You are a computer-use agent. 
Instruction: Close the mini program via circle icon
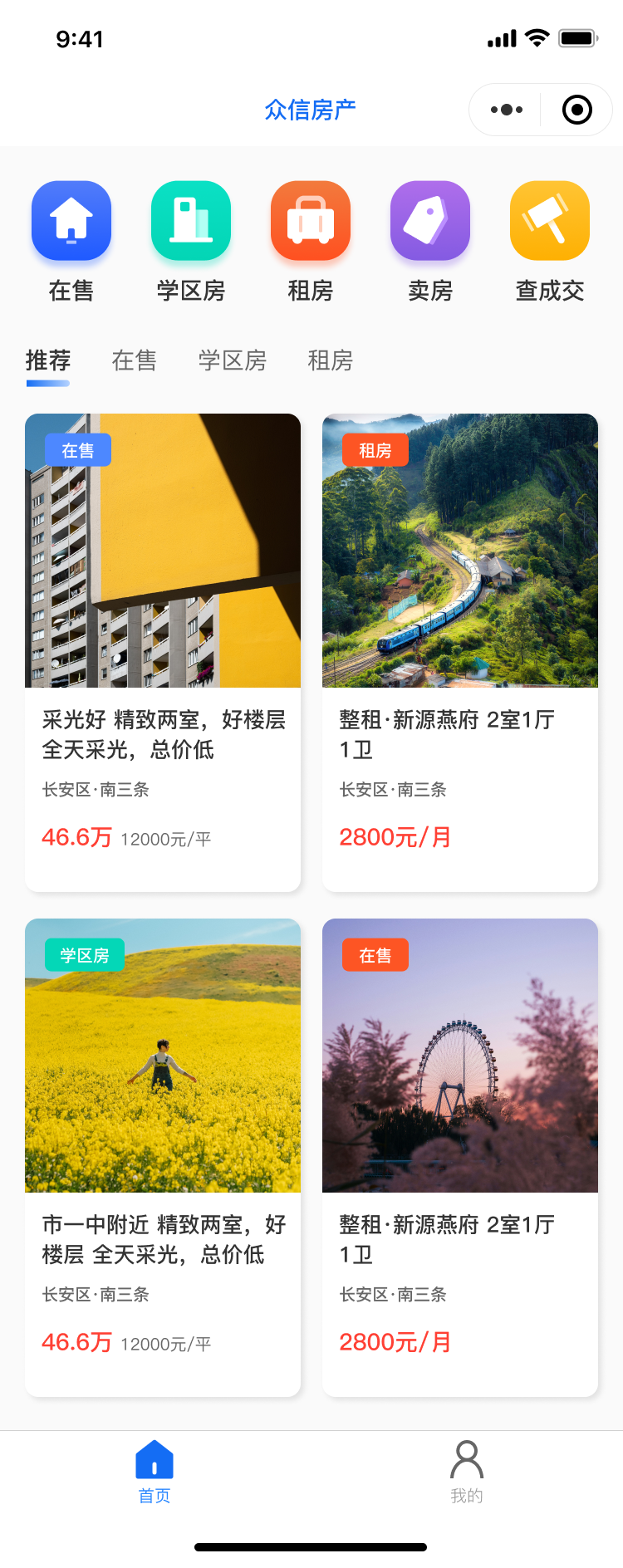tap(576, 110)
